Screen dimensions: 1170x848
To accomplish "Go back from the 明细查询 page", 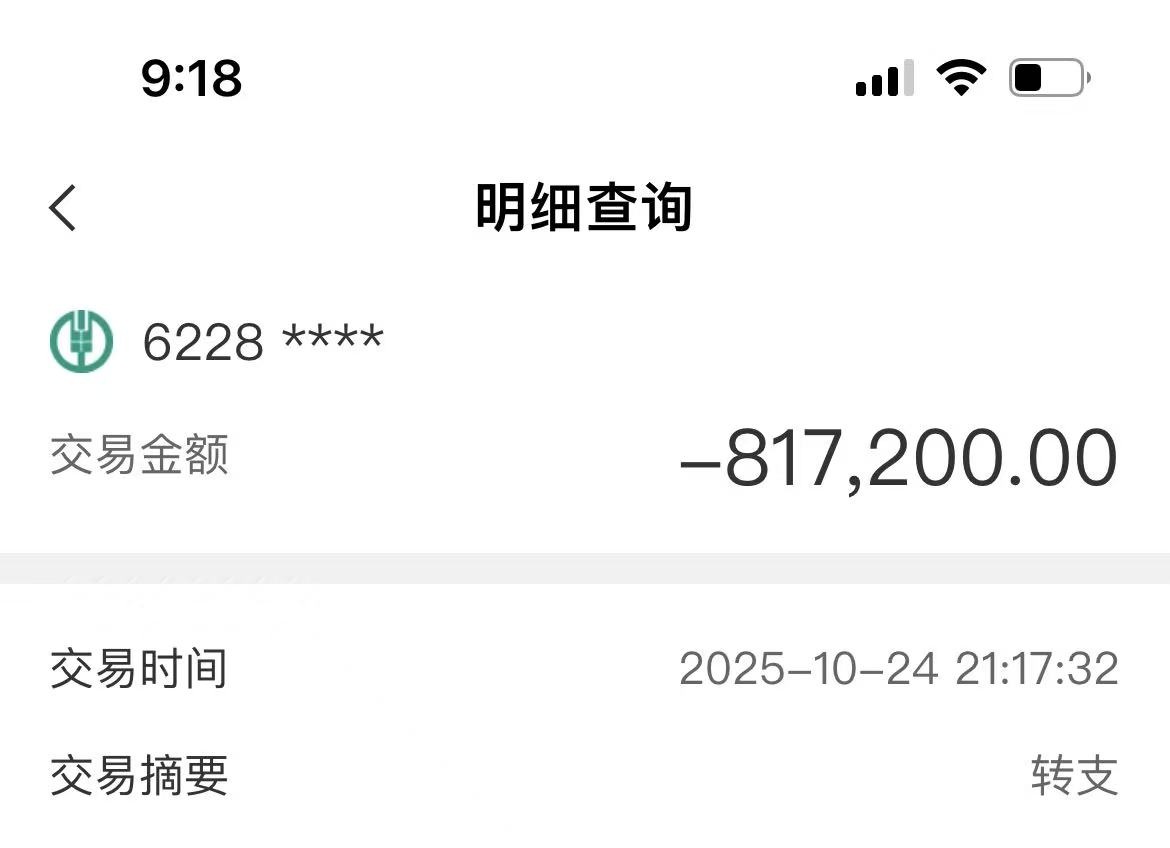I will [62, 208].
